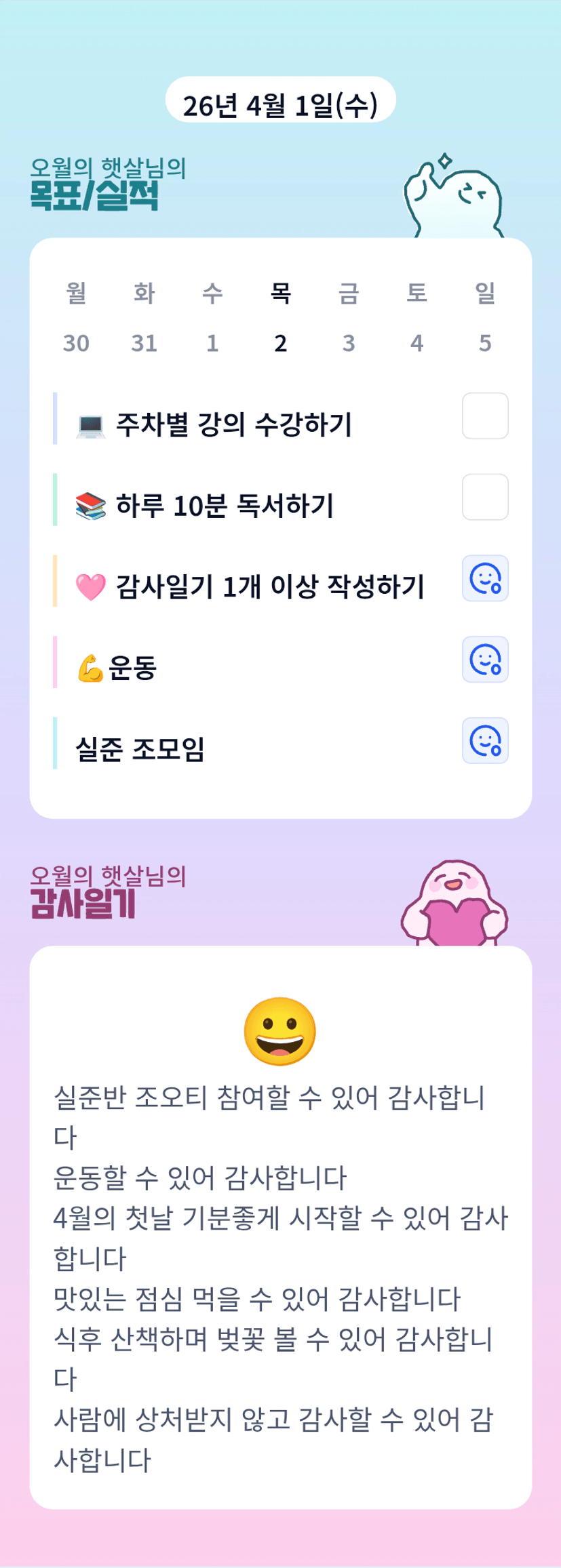
Task: Check off 주차별 강의 수강하기
Action: click(485, 416)
